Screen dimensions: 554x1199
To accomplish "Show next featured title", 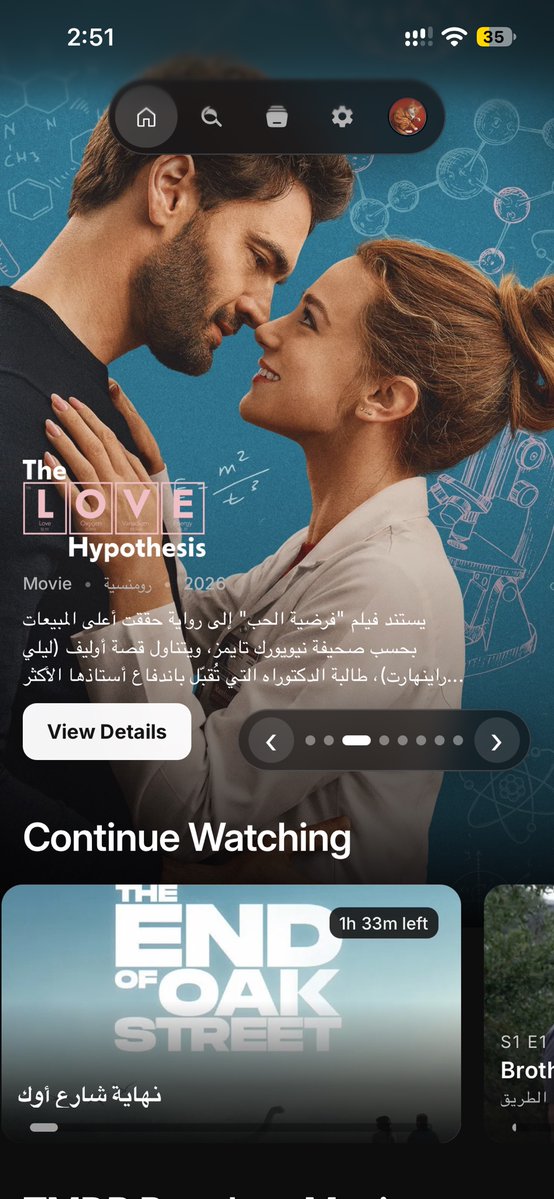I will pos(497,741).
